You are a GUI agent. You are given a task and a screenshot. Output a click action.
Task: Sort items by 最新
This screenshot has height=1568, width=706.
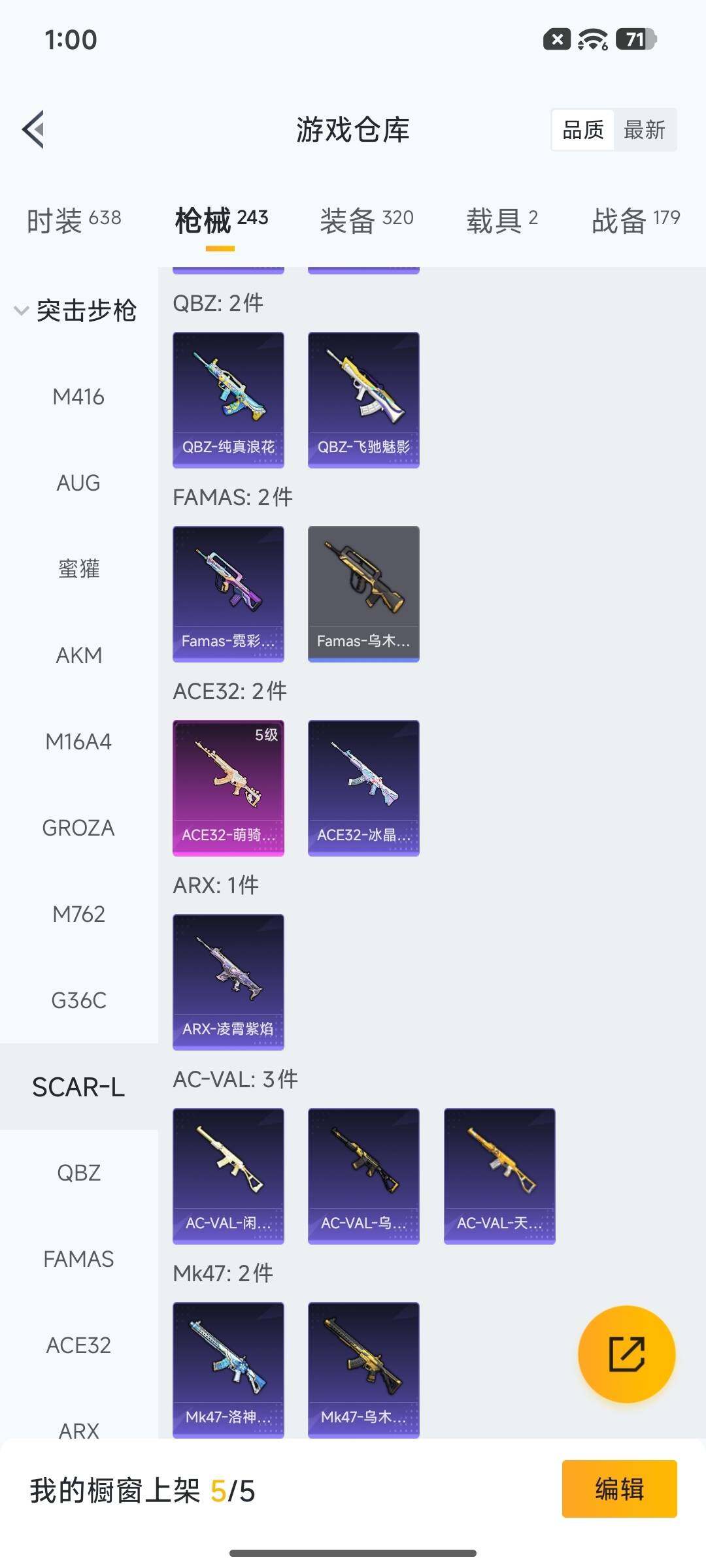click(x=645, y=130)
